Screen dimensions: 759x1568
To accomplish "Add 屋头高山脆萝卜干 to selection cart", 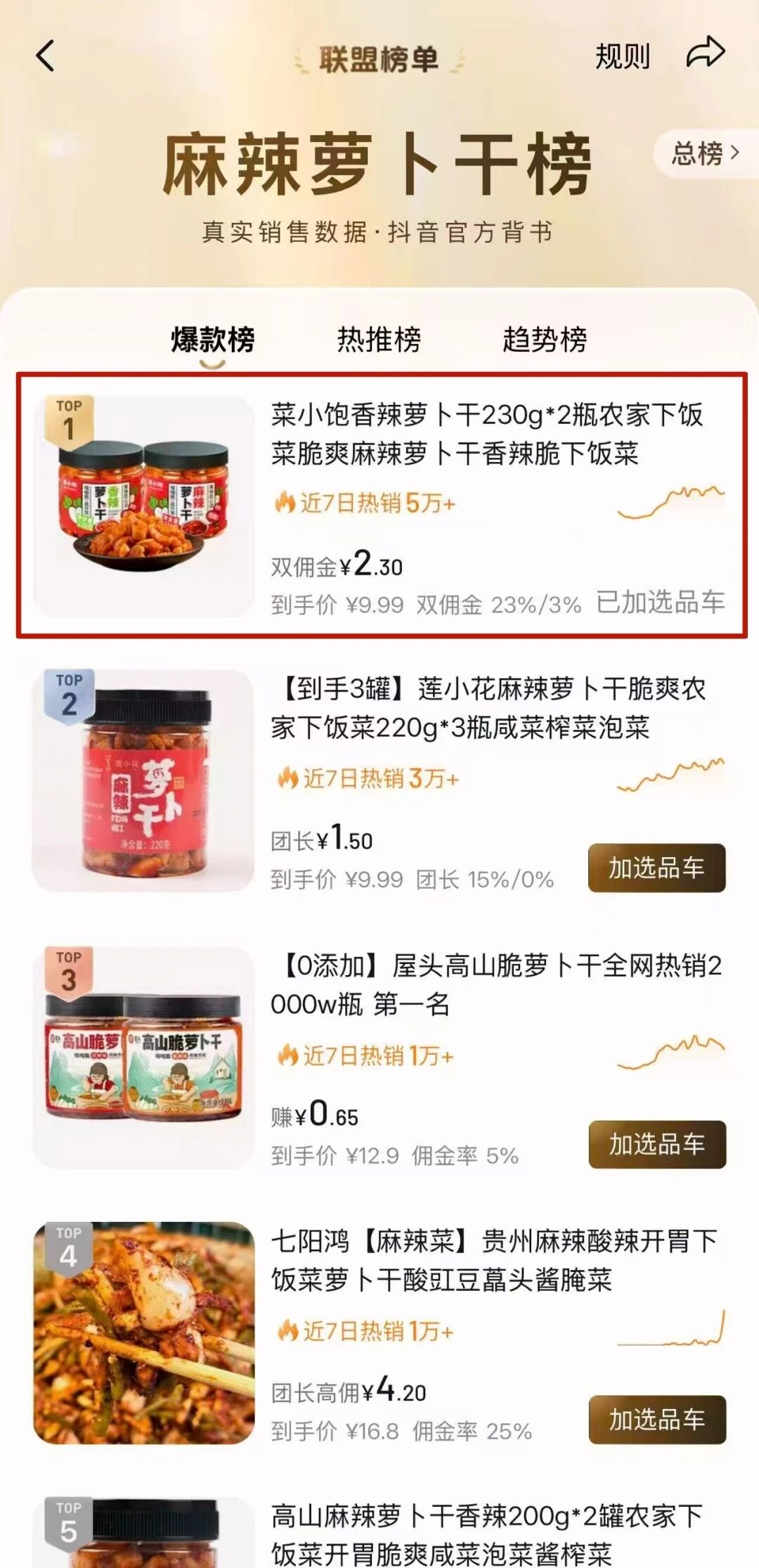I will coord(656,1144).
